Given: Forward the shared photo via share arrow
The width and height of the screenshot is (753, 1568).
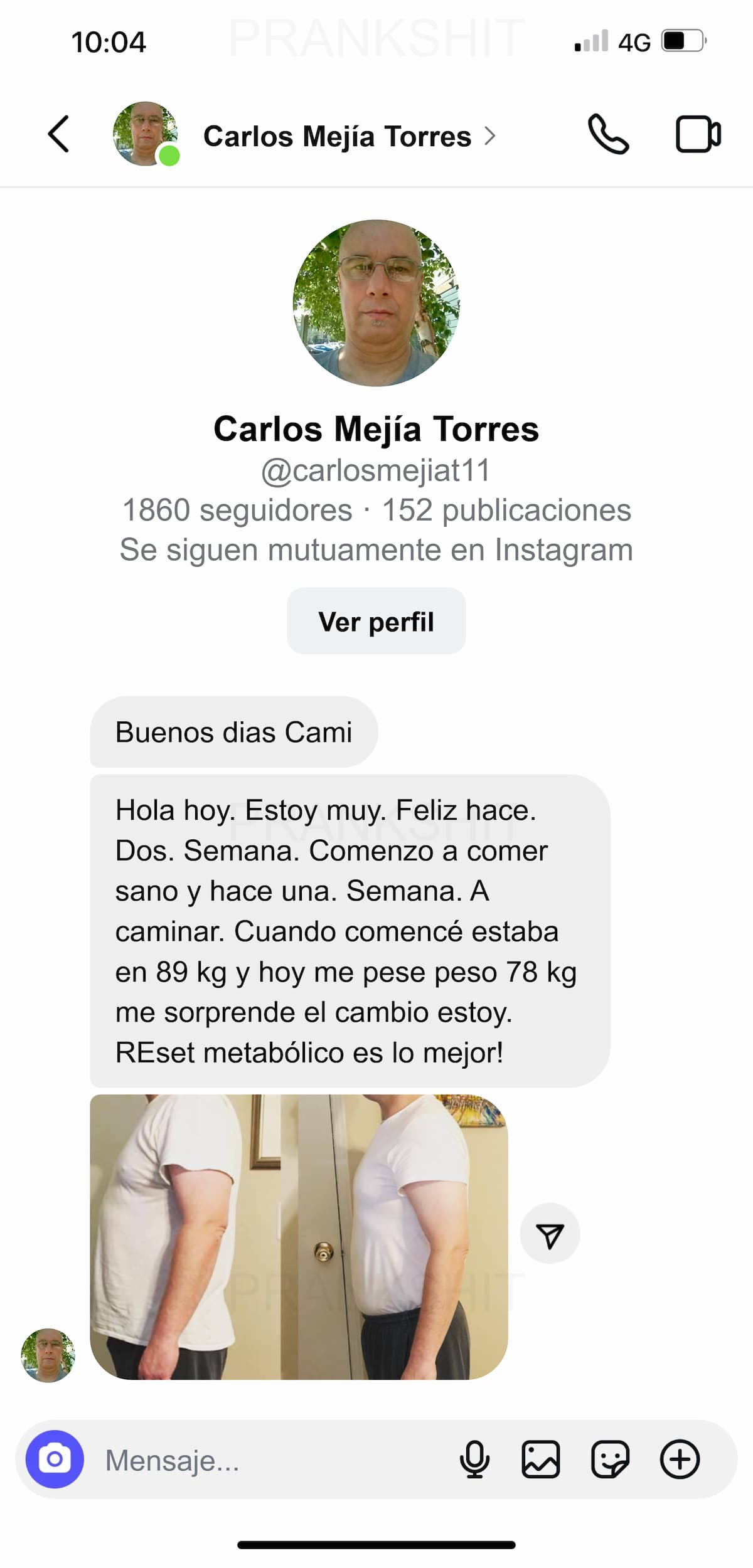Looking at the screenshot, I should [550, 1233].
